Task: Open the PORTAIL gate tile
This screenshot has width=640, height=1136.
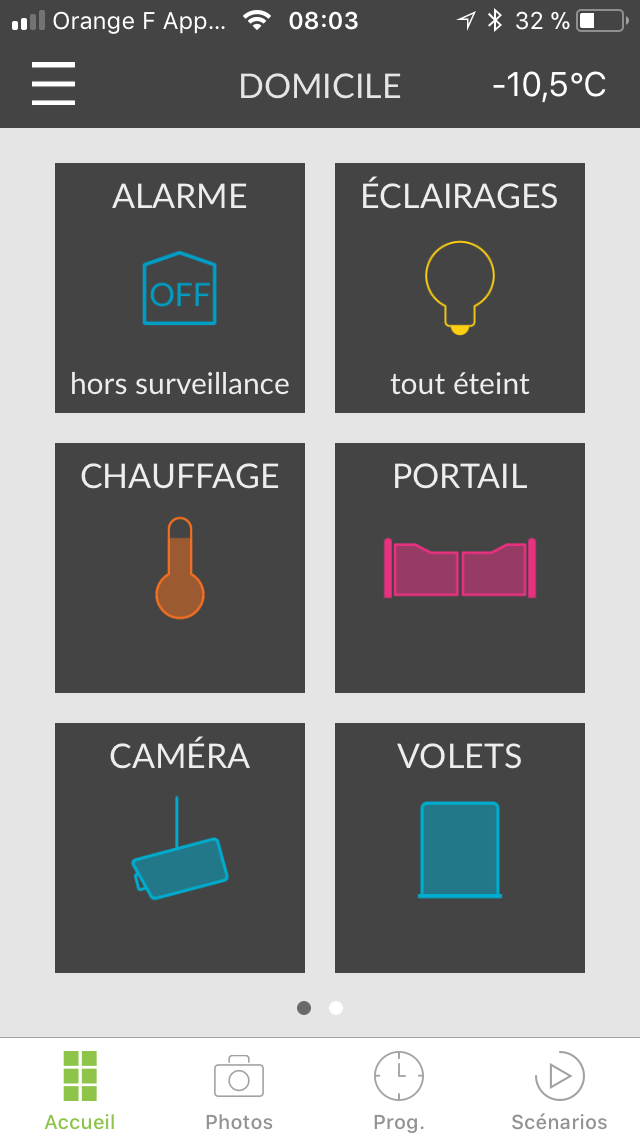Action: coord(460,568)
